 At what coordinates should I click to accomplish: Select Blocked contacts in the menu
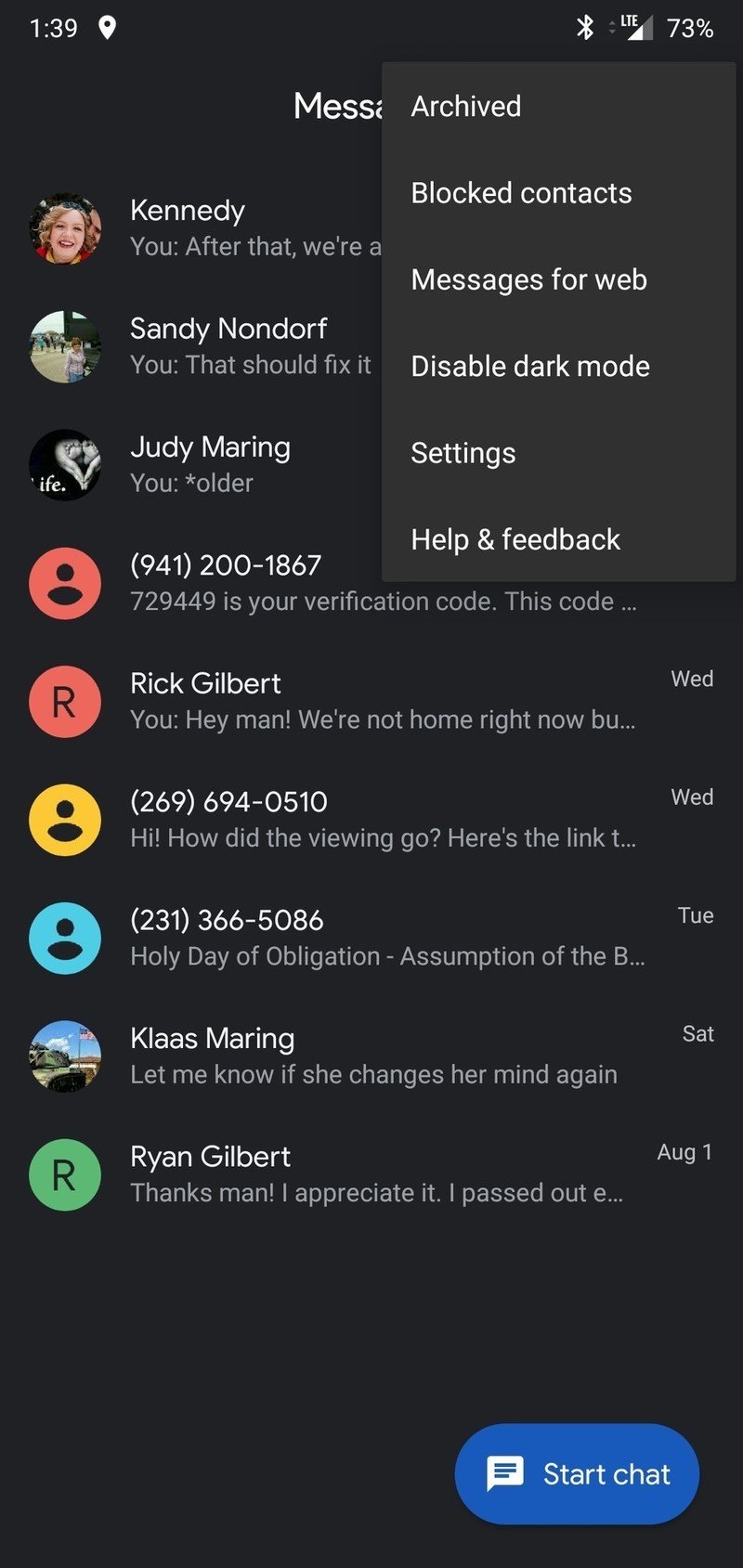click(x=558, y=193)
